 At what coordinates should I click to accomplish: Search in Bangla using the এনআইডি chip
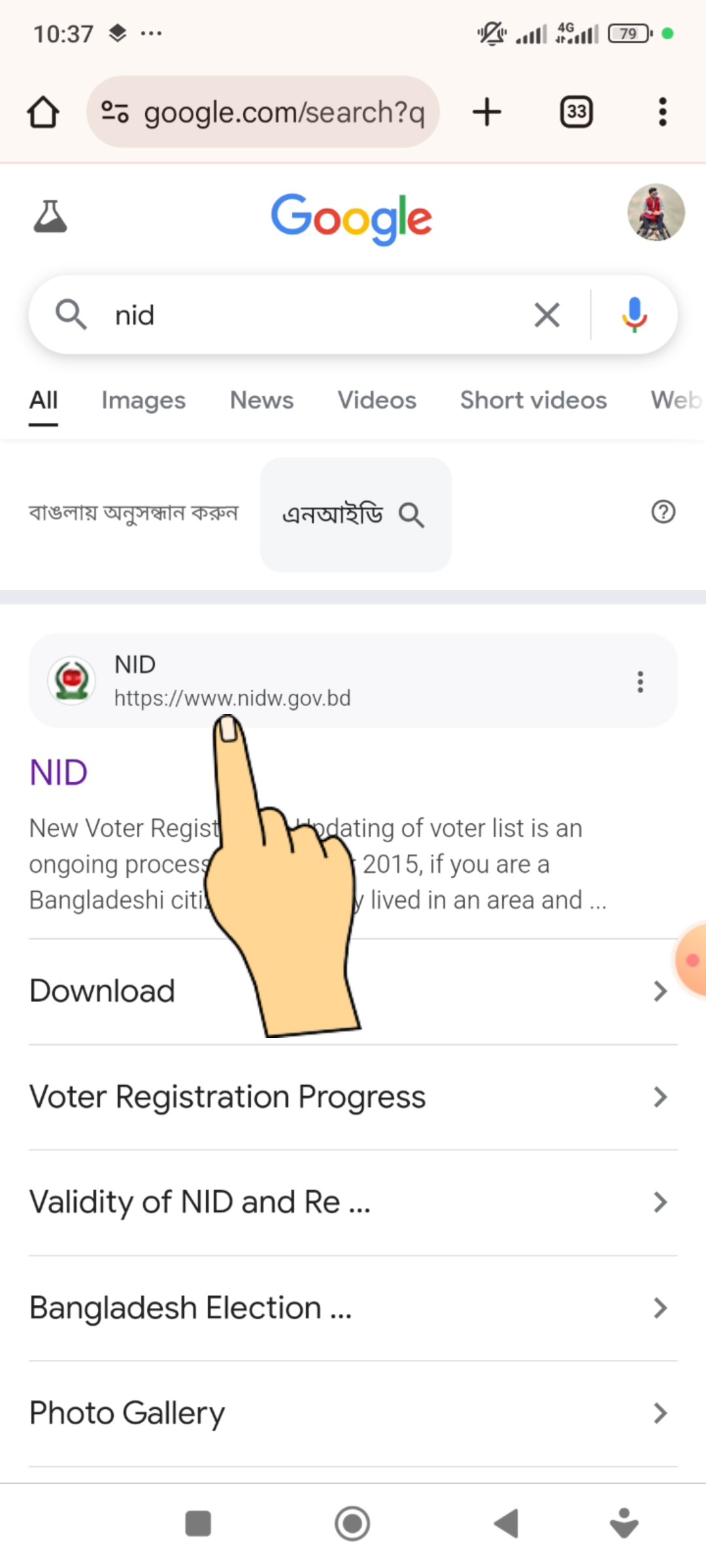(355, 515)
